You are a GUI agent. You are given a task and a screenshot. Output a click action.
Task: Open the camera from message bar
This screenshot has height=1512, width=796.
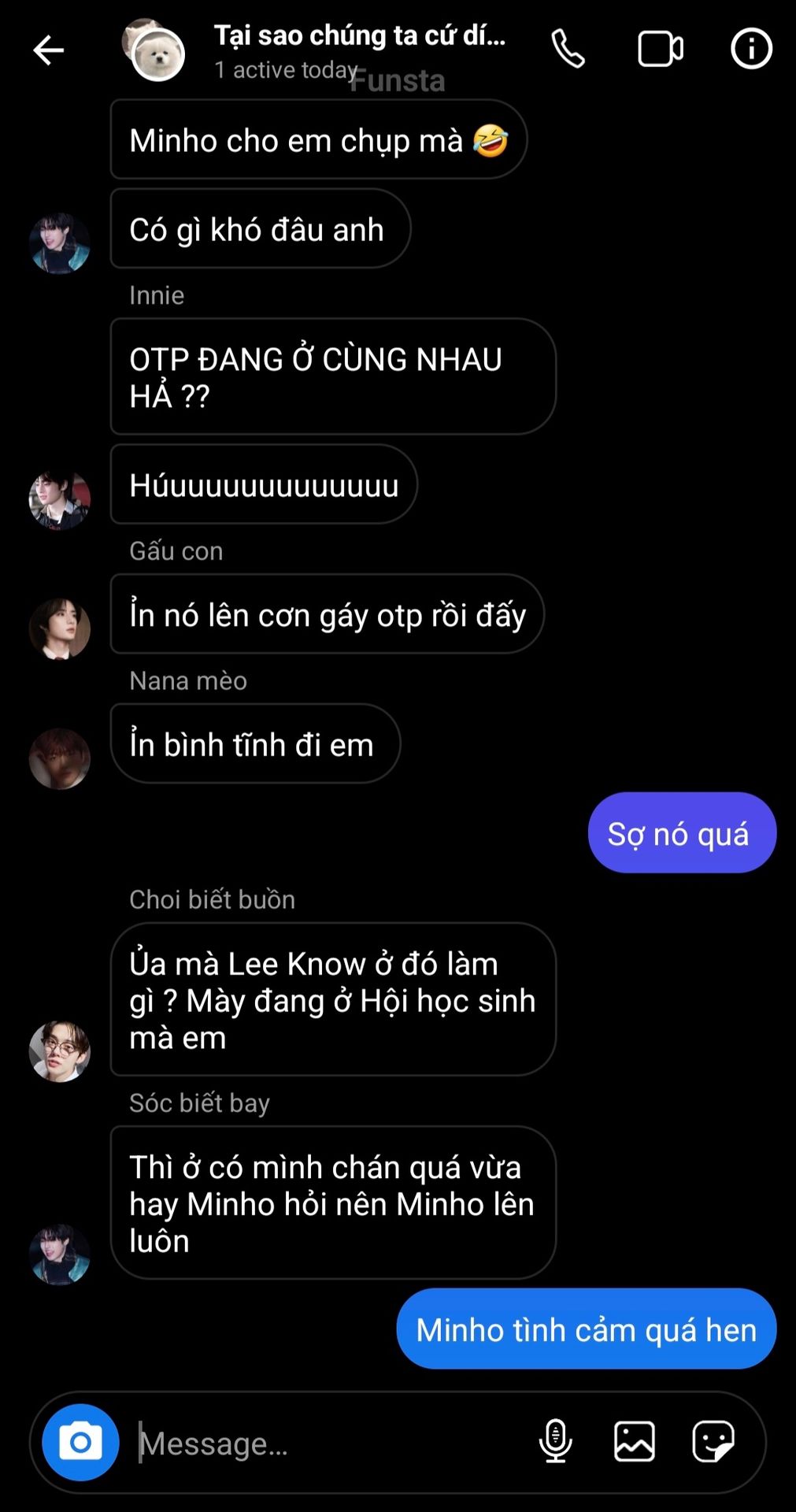click(x=80, y=1442)
